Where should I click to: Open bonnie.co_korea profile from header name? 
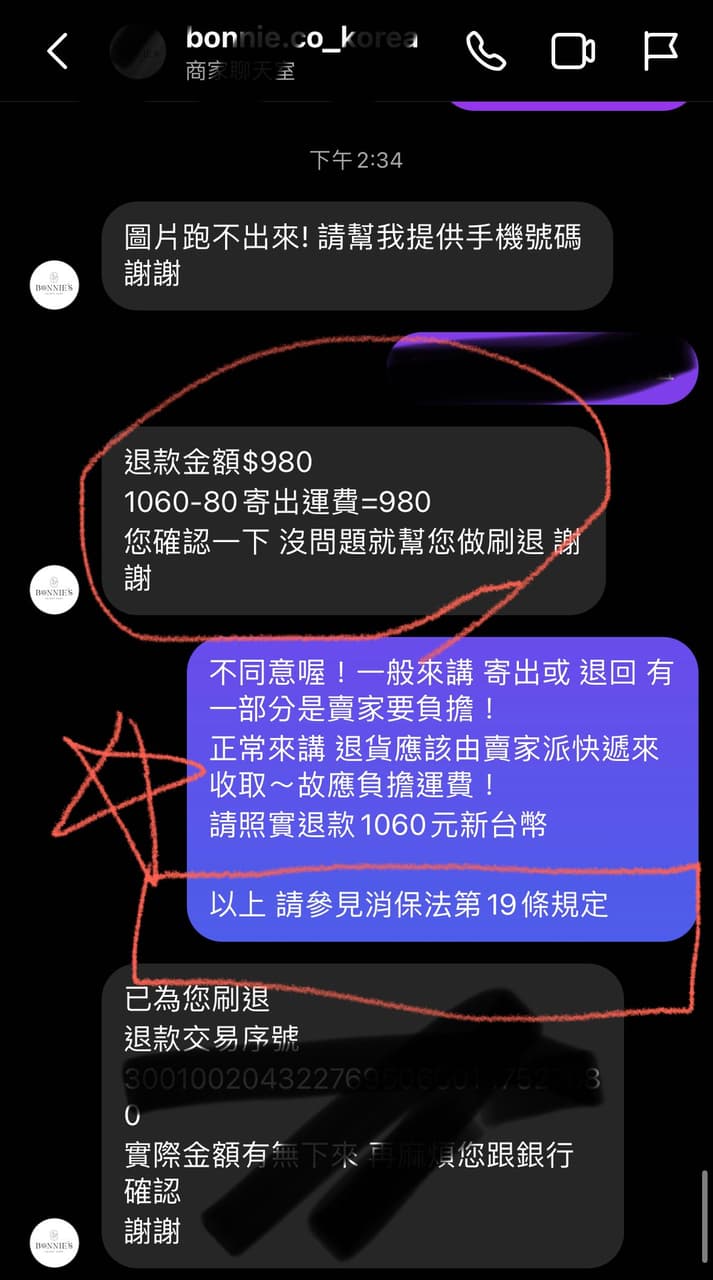[301, 40]
